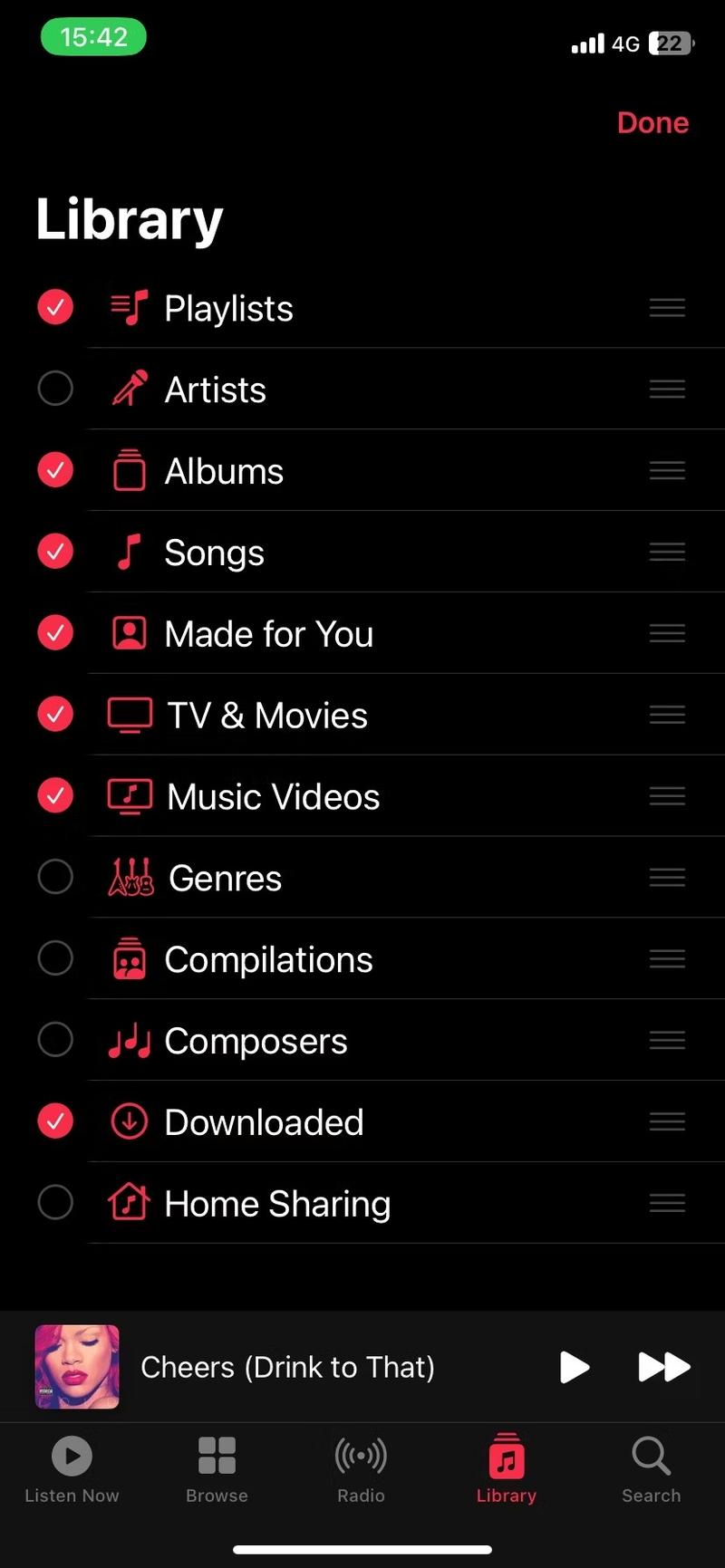
Task: Enable Home Sharing in the library list
Action: 55,1203
